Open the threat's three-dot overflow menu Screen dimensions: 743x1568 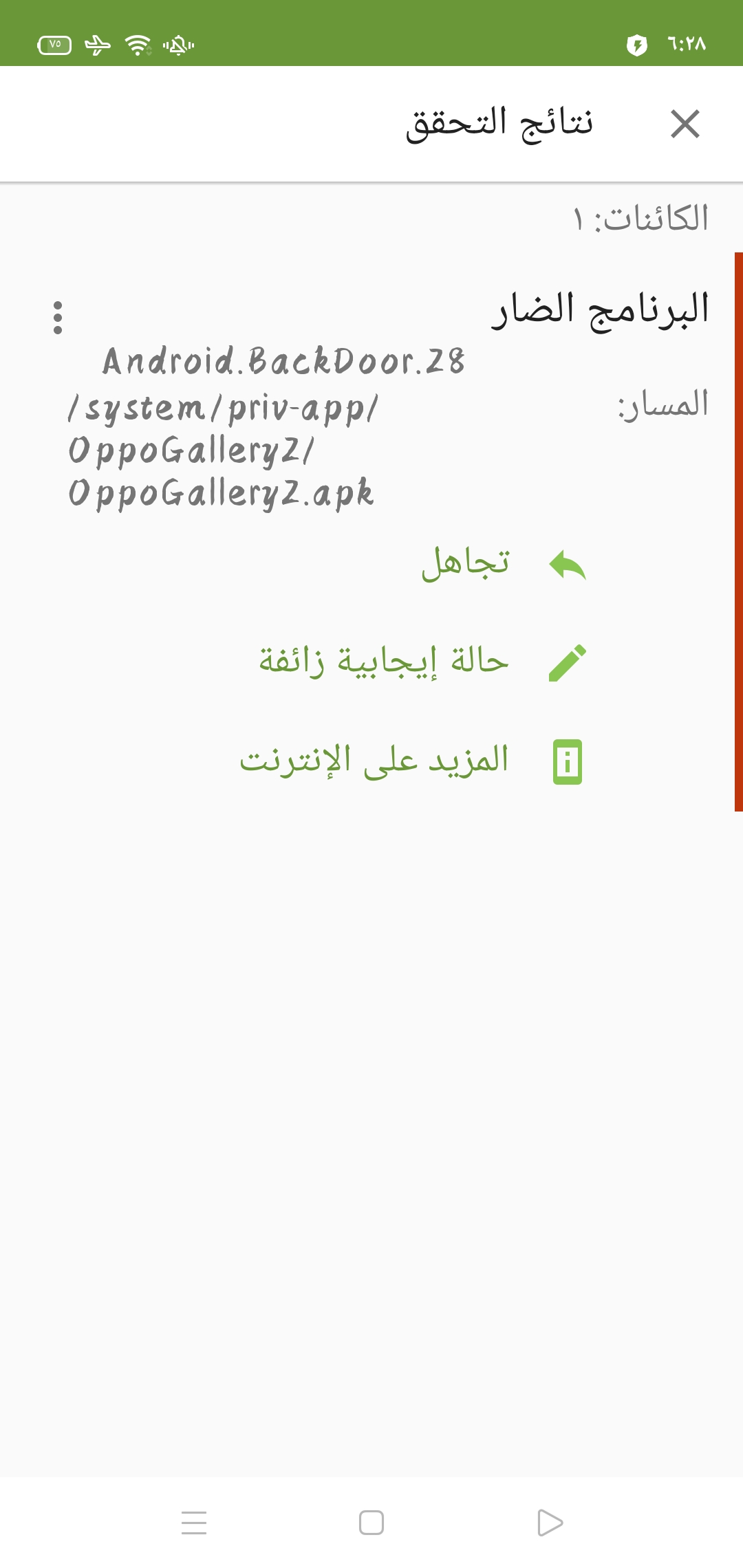[x=58, y=318]
